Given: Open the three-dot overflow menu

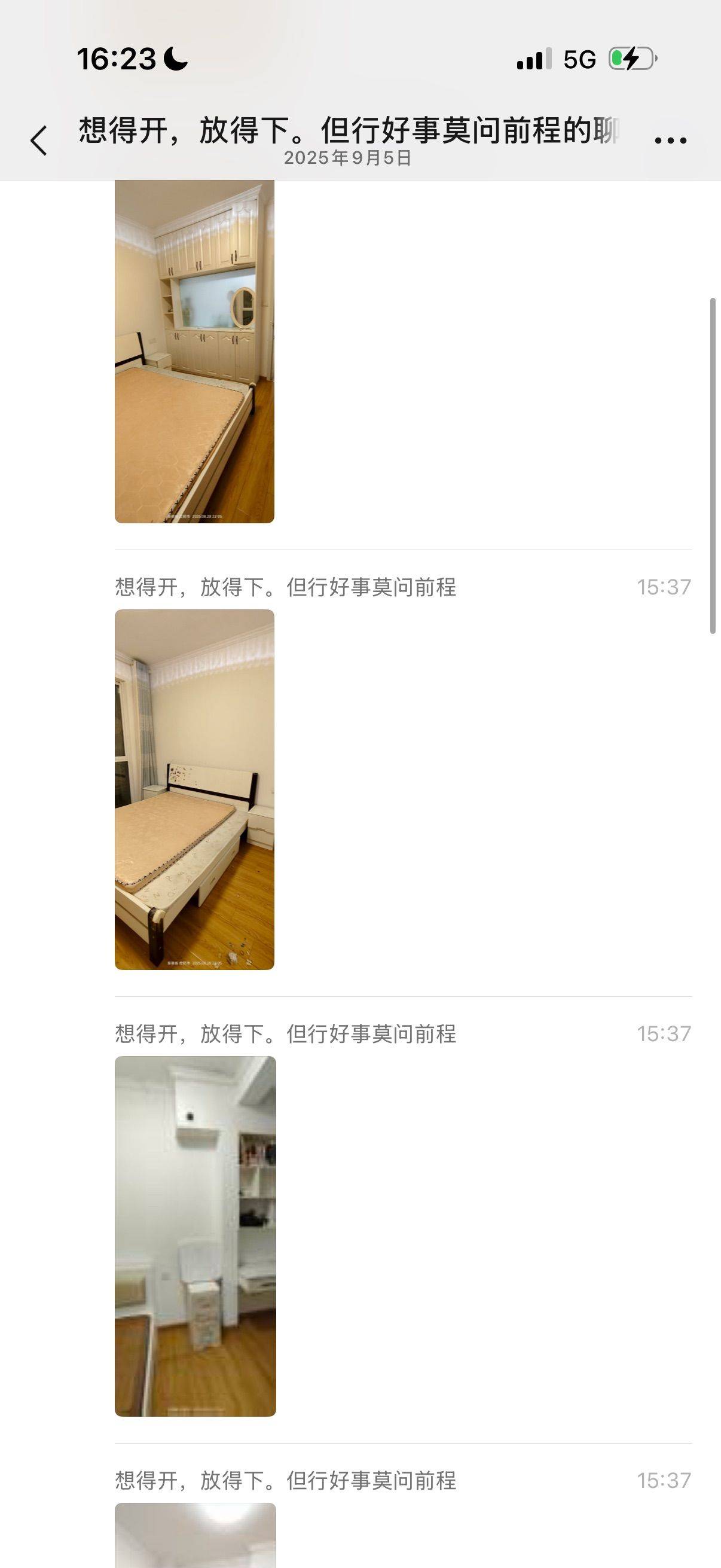Looking at the screenshot, I should click(x=670, y=141).
